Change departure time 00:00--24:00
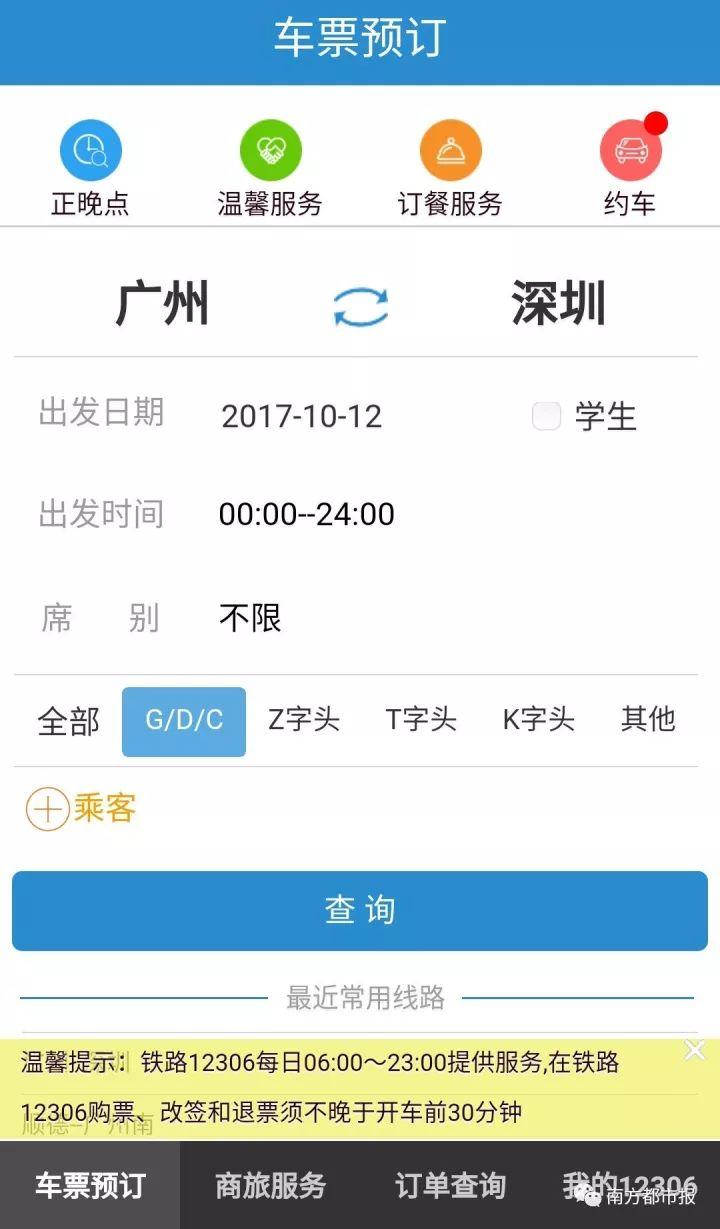The width and height of the screenshot is (720, 1229). click(306, 514)
